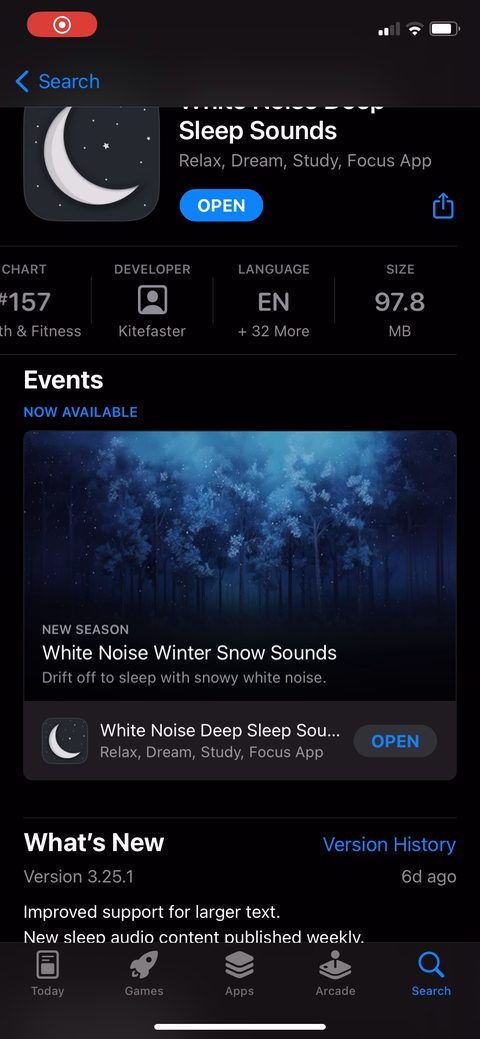The height and width of the screenshot is (1039, 480).
Task: Switch to the Games tab
Action: click(144, 974)
